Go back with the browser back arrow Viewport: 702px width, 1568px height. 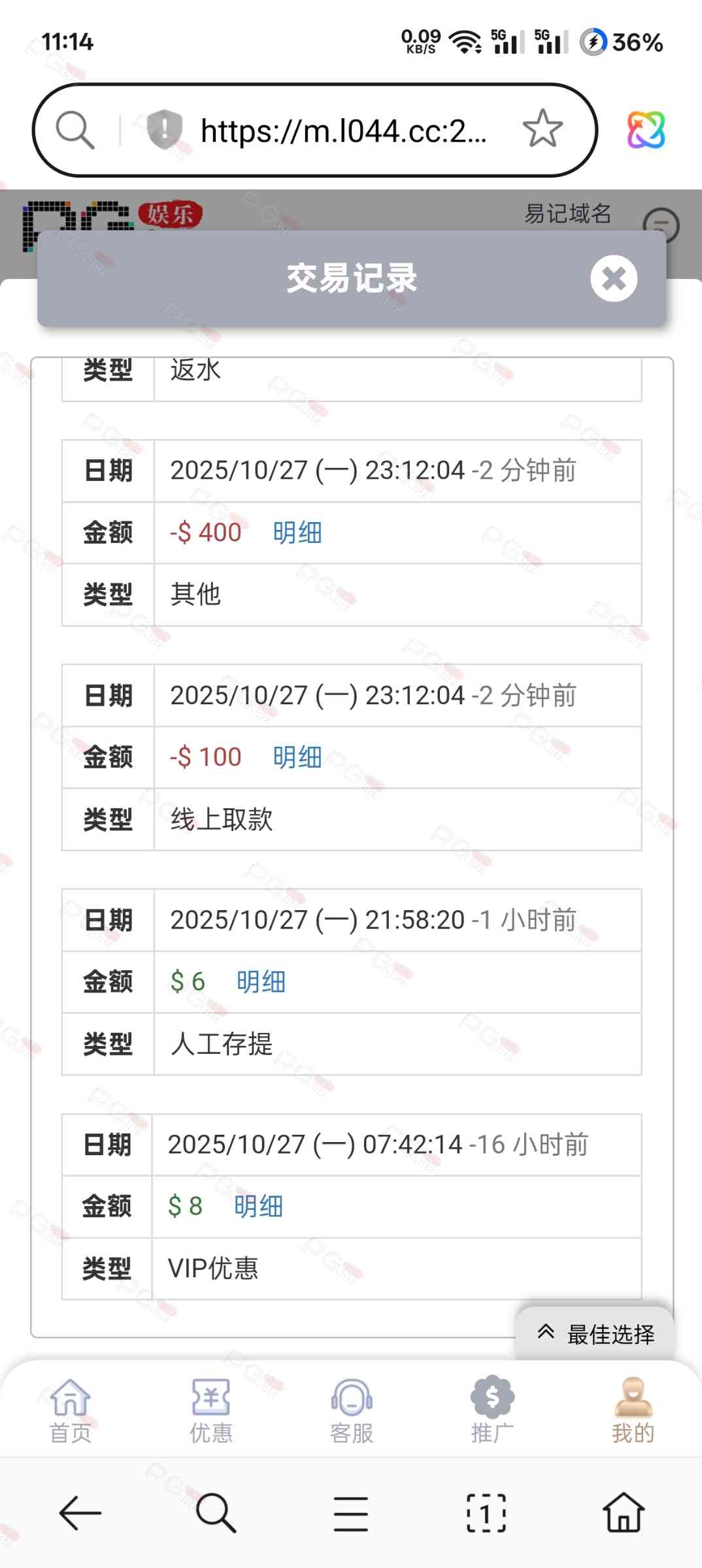(x=80, y=1512)
